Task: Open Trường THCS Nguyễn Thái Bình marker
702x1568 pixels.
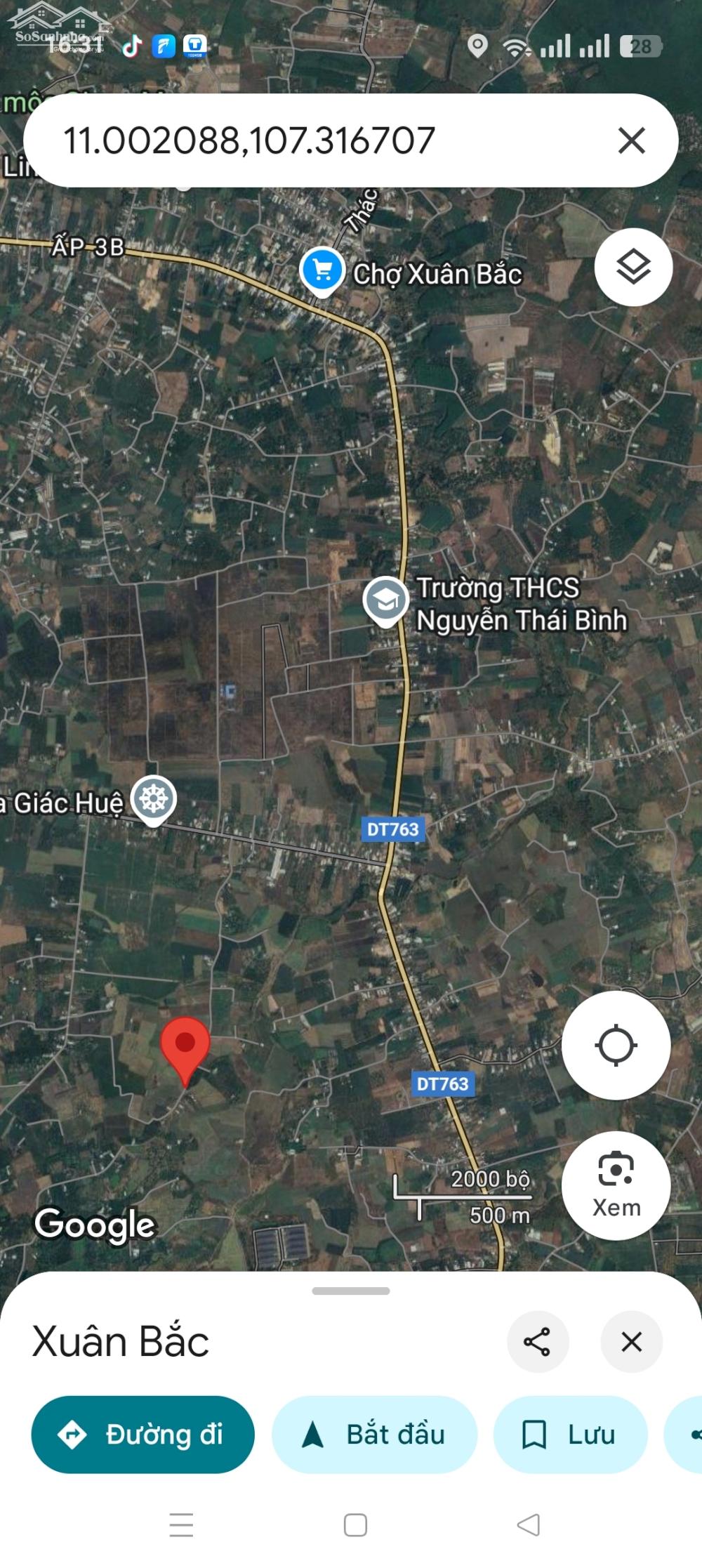Action: [x=385, y=600]
